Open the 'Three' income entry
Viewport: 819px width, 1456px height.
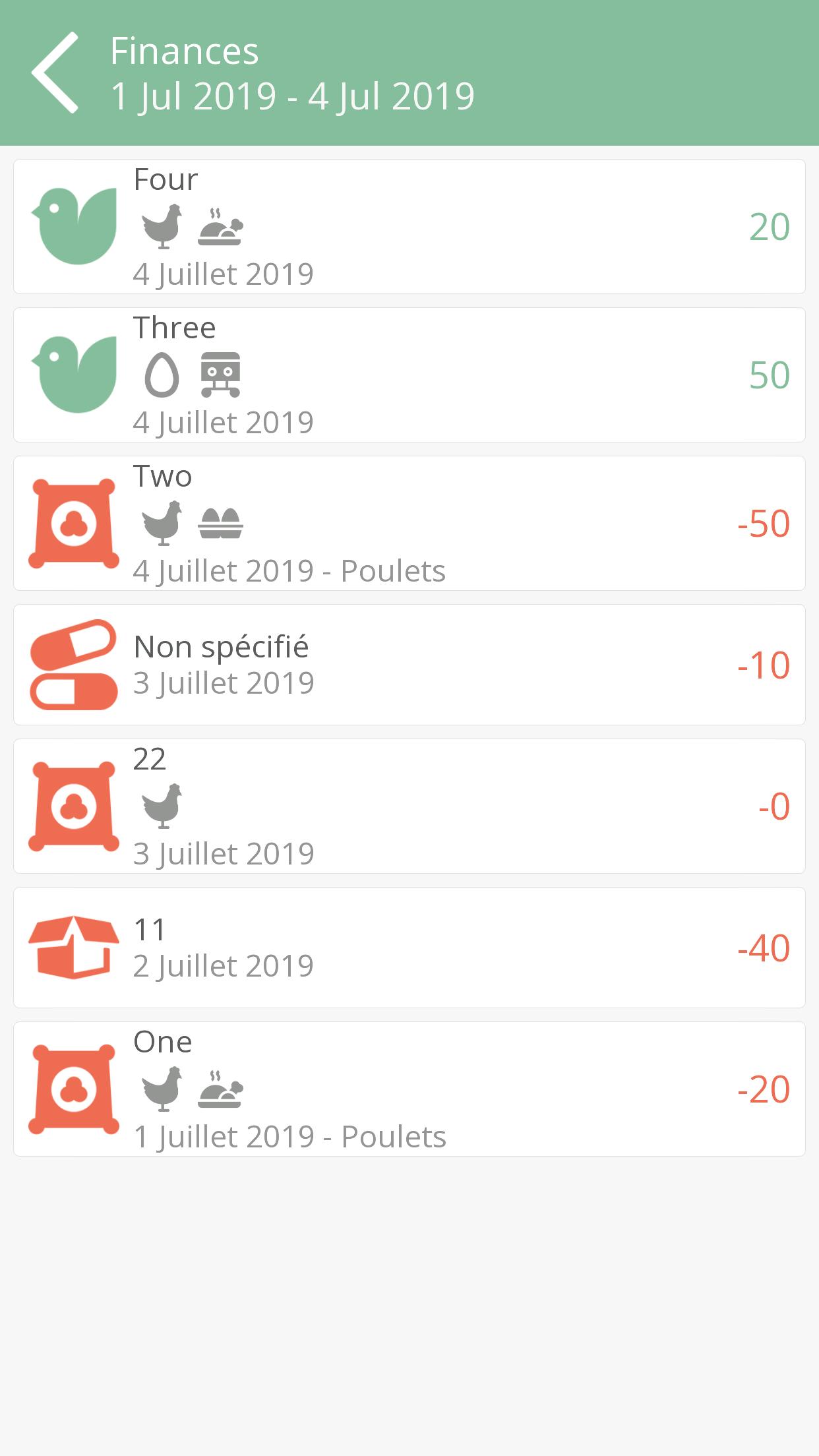[409, 375]
